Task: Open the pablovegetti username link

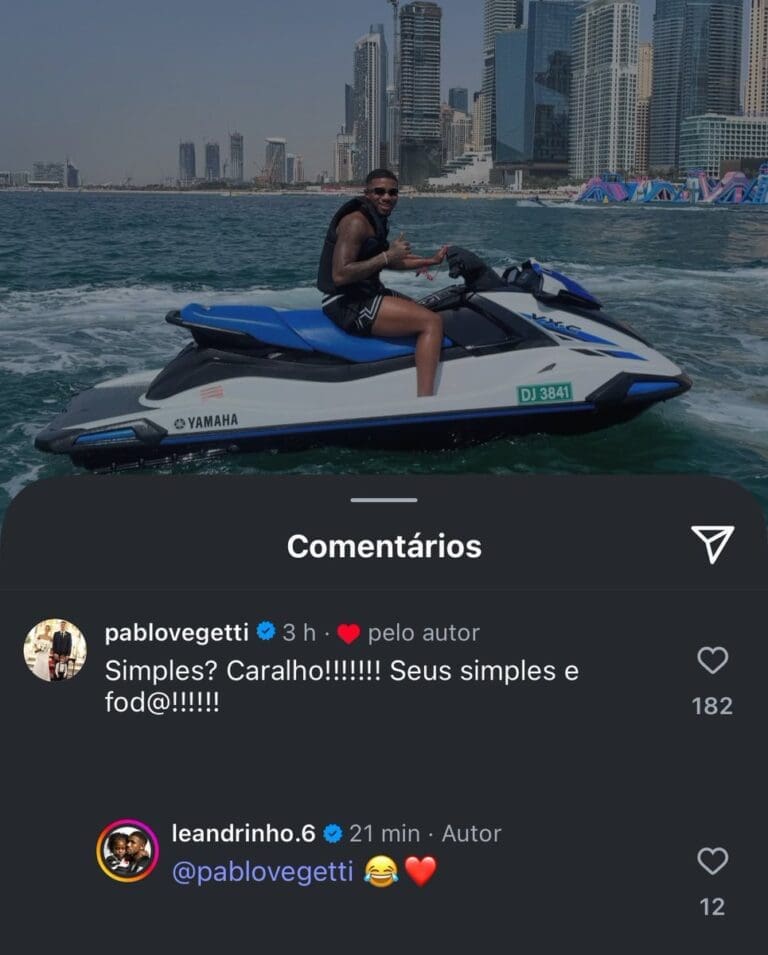Action: [x=176, y=633]
